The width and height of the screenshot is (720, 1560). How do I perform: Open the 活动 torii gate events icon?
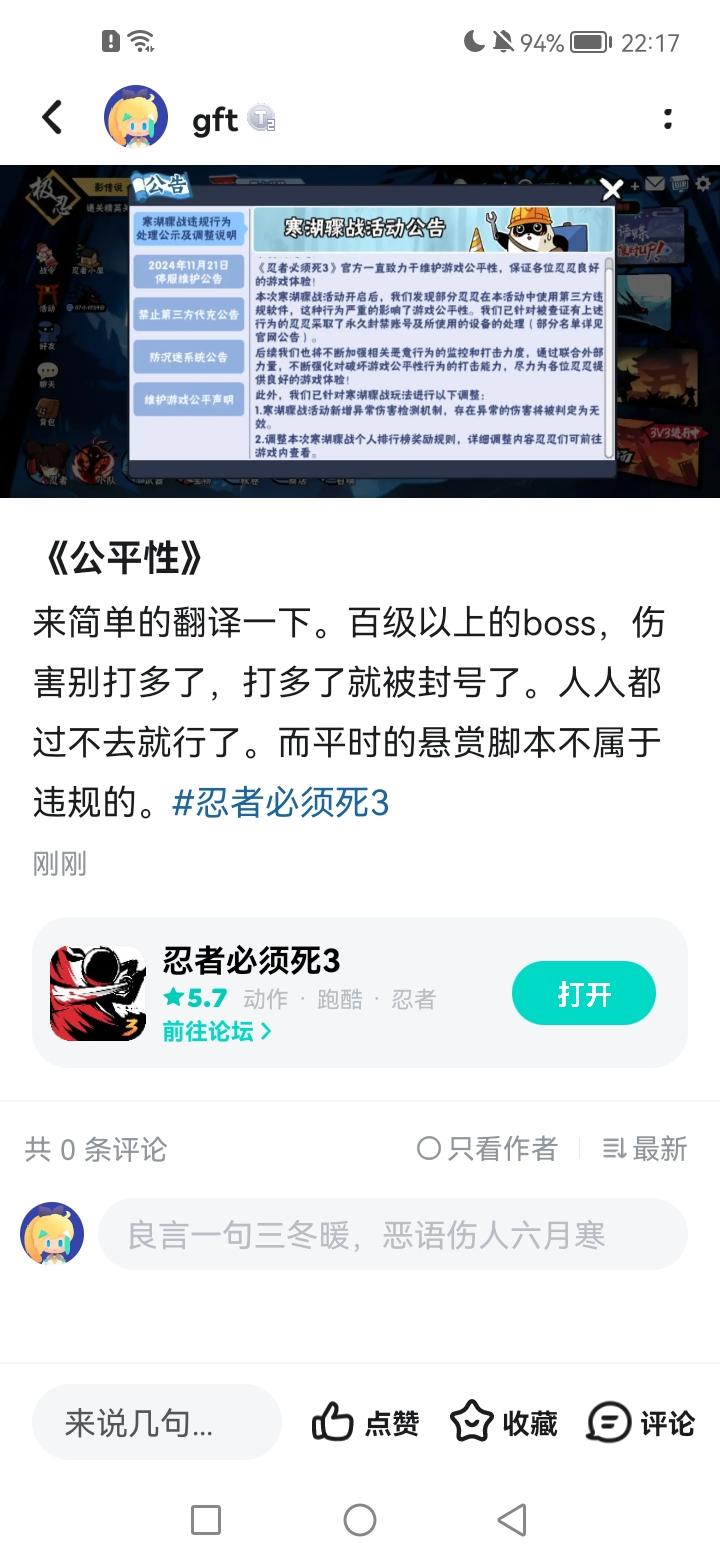(x=46, y=295)
